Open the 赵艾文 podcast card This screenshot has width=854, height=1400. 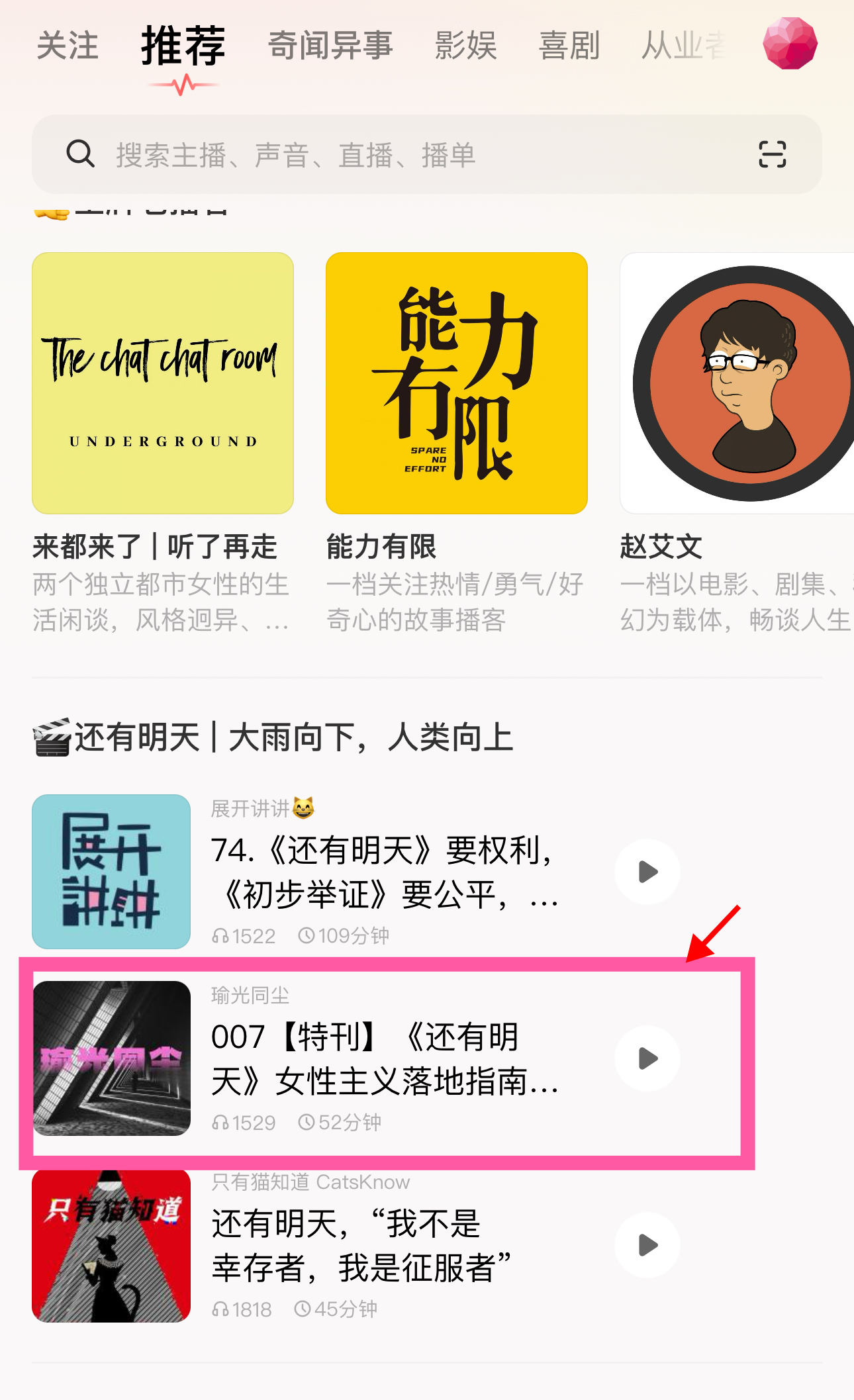pos(737,442)
